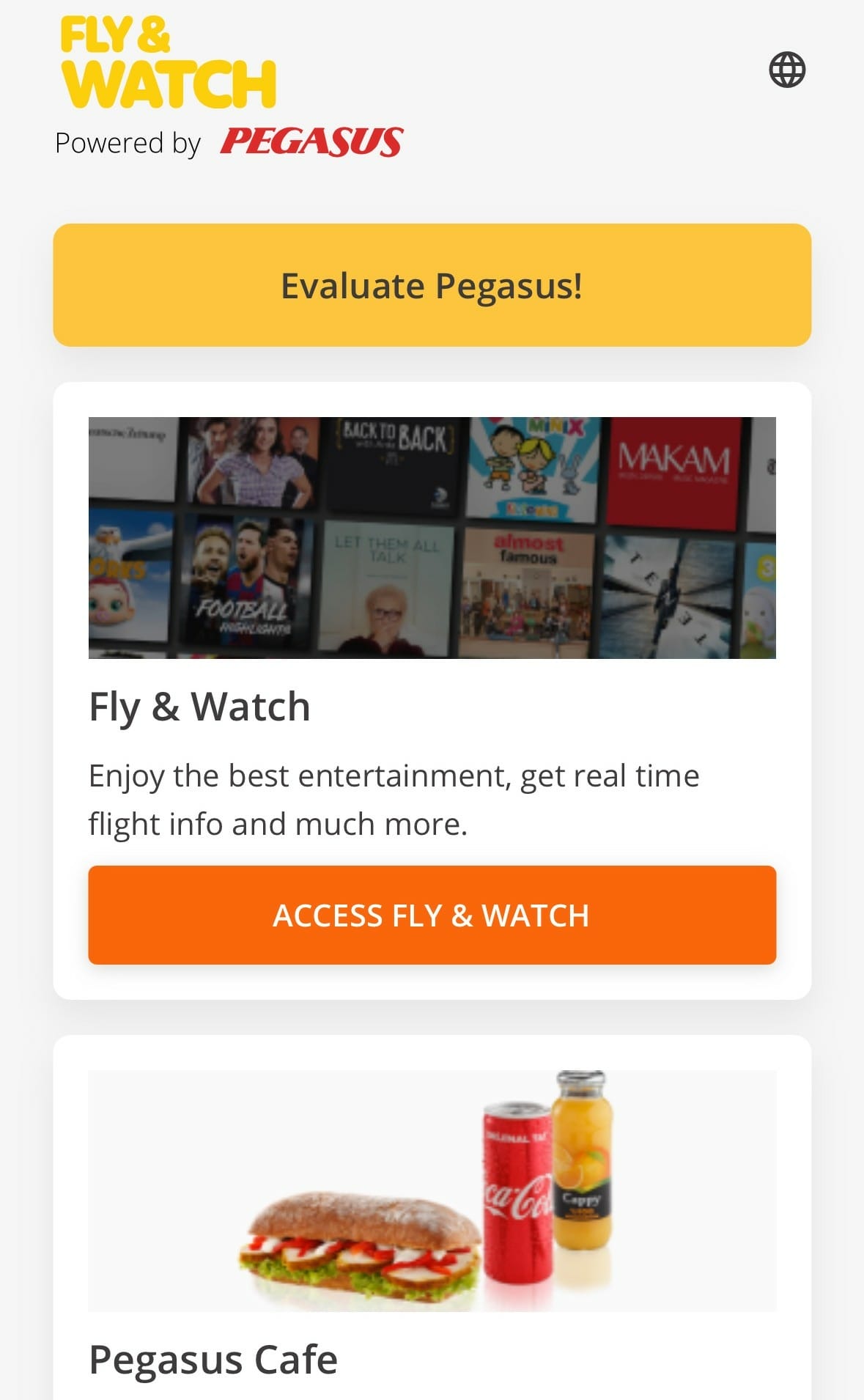Open the language globe icon

point(787,70)
